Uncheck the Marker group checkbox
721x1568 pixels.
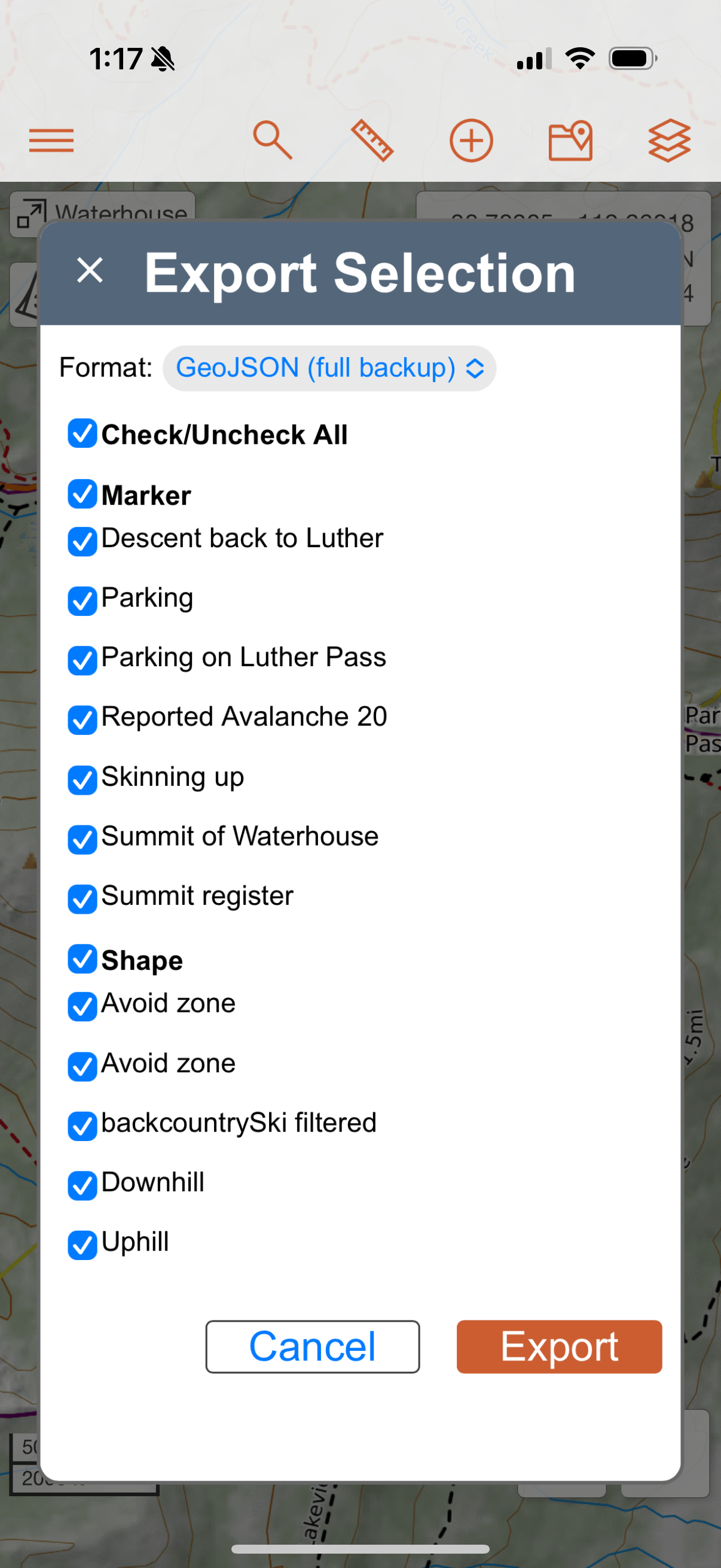[82, 493]
